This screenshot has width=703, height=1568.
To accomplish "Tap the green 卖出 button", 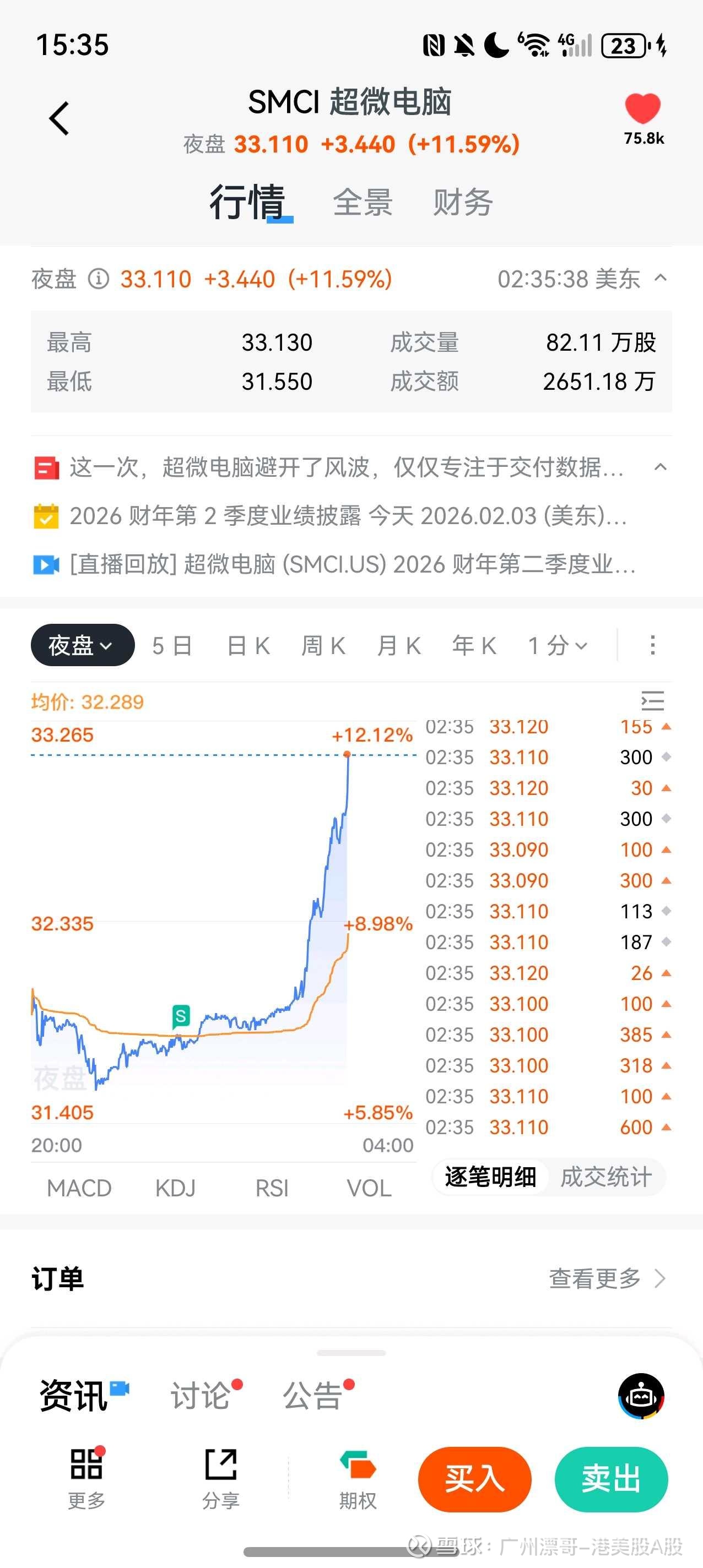I will [x=611, y=1479].
